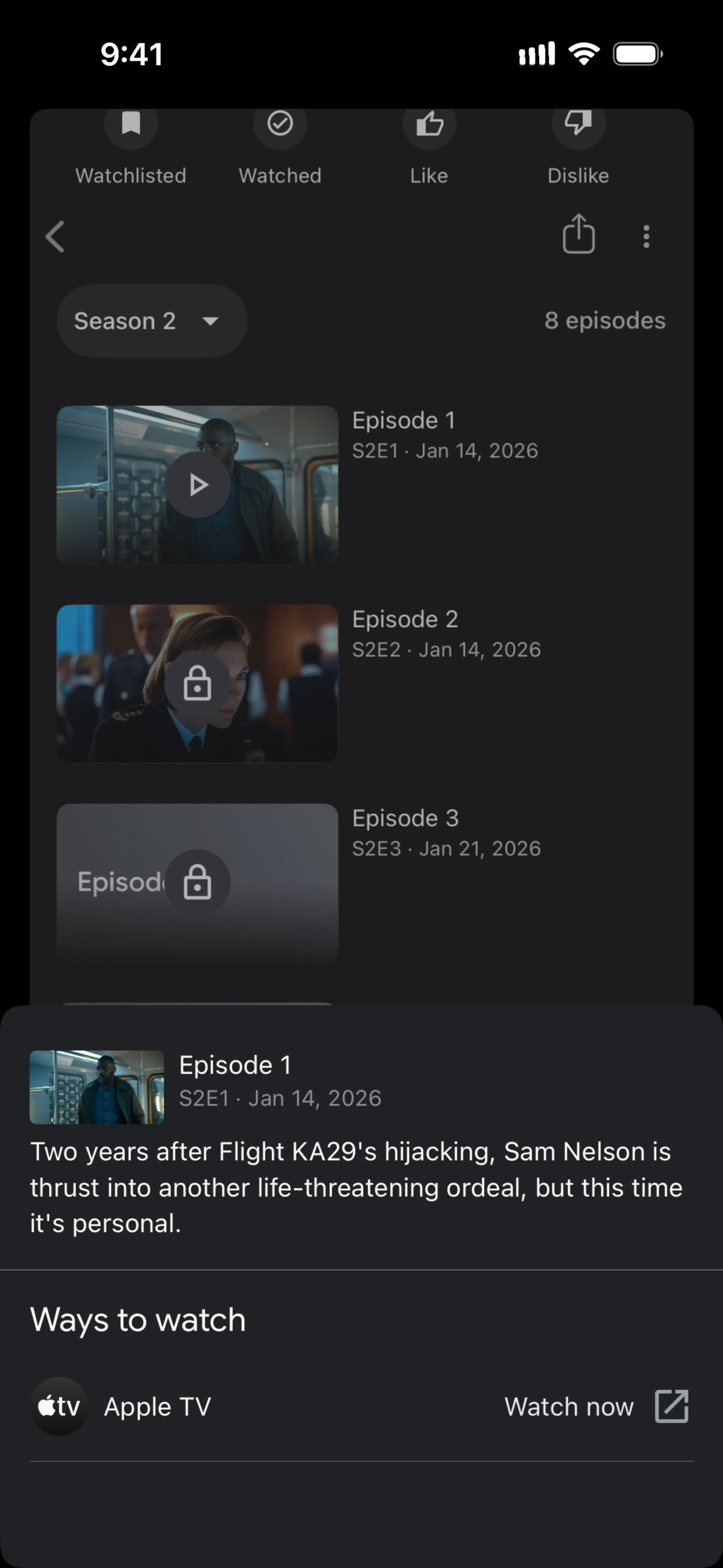Open locked Episode 3 thumbnail
Screen dimensions: 723x1568
198,882
